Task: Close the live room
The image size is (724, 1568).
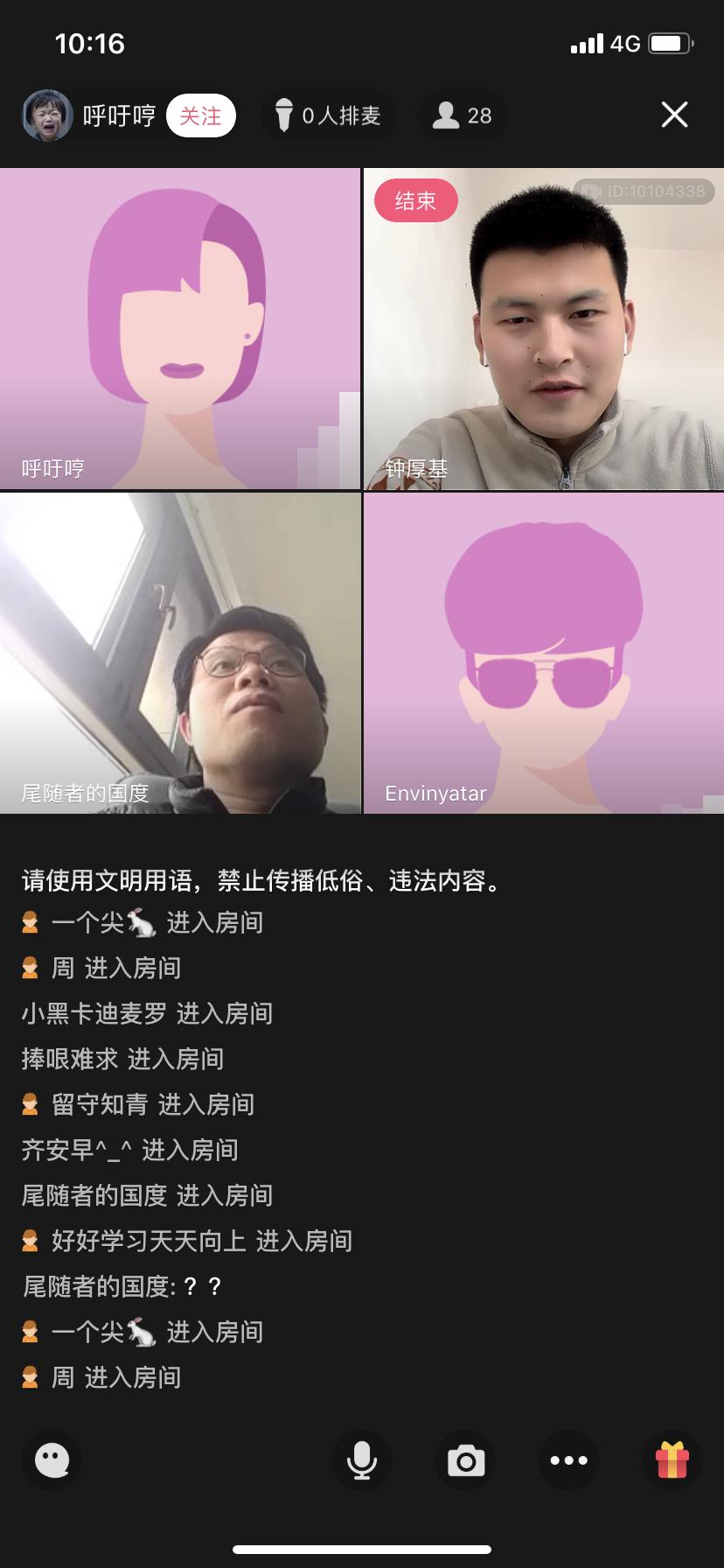Action: point(674,115)
